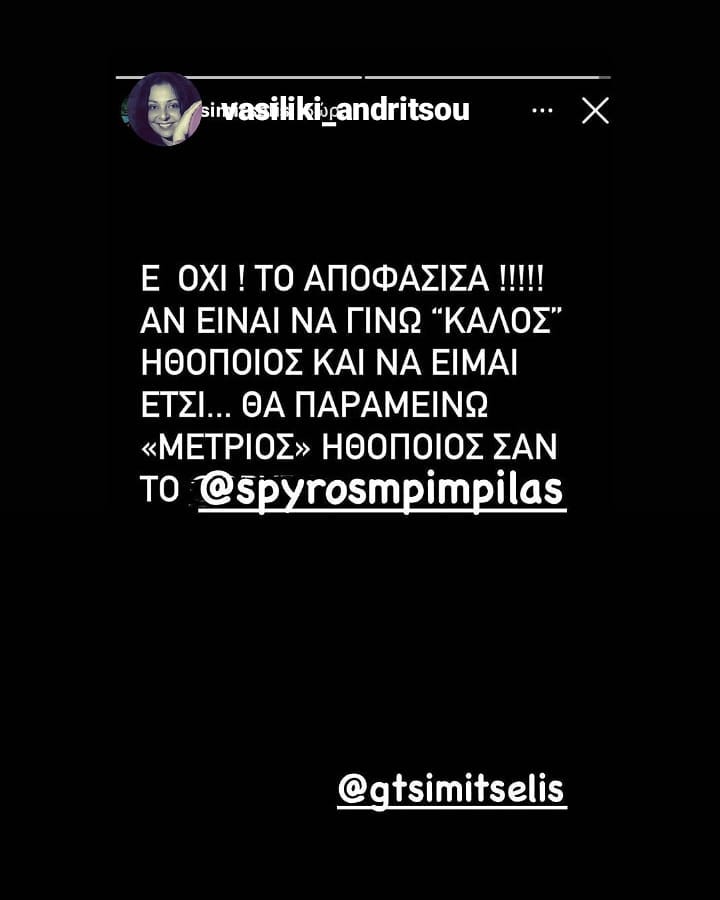
Task: Open vasiliki_andritsou's profile picture
Action: (x=165, y=110)
